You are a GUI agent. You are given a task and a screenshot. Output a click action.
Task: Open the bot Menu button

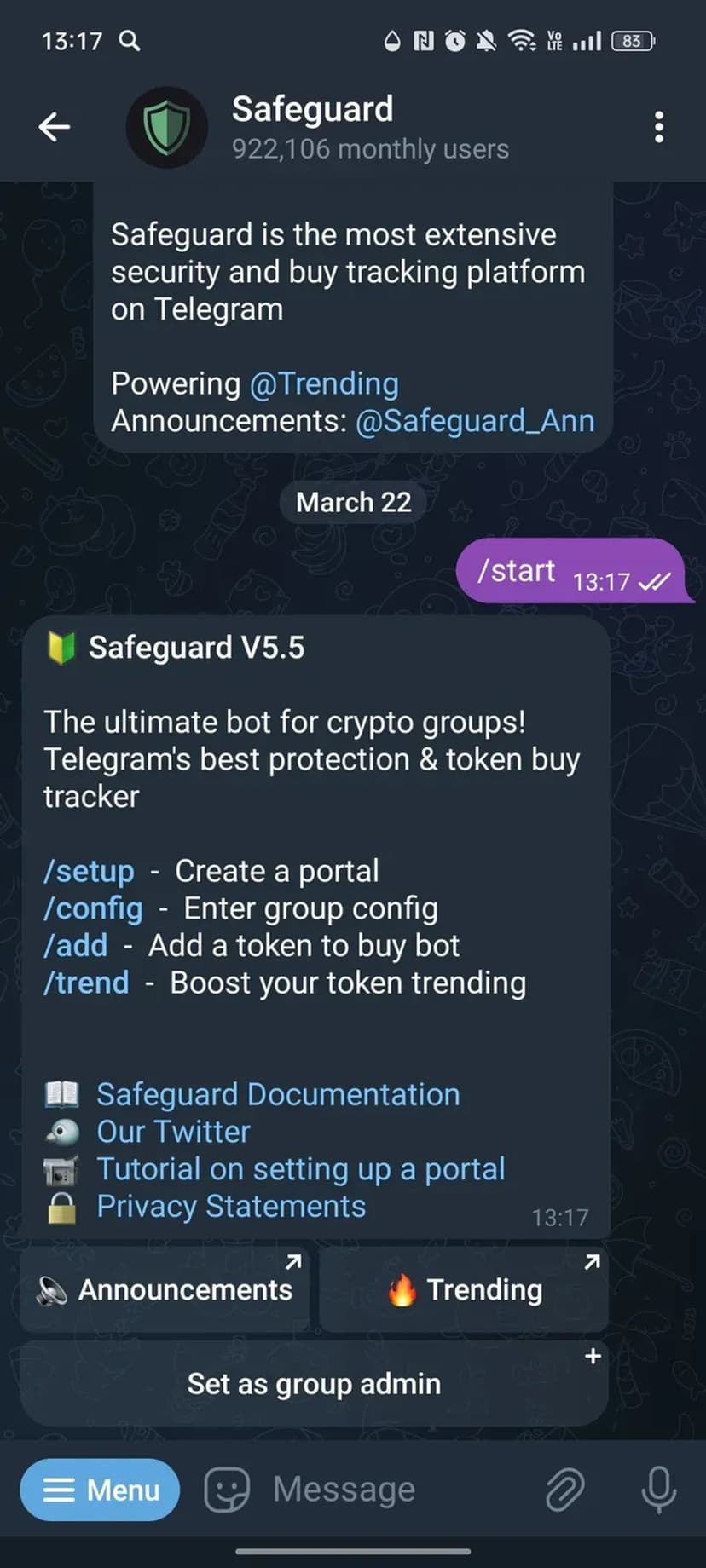point(100,1490)
